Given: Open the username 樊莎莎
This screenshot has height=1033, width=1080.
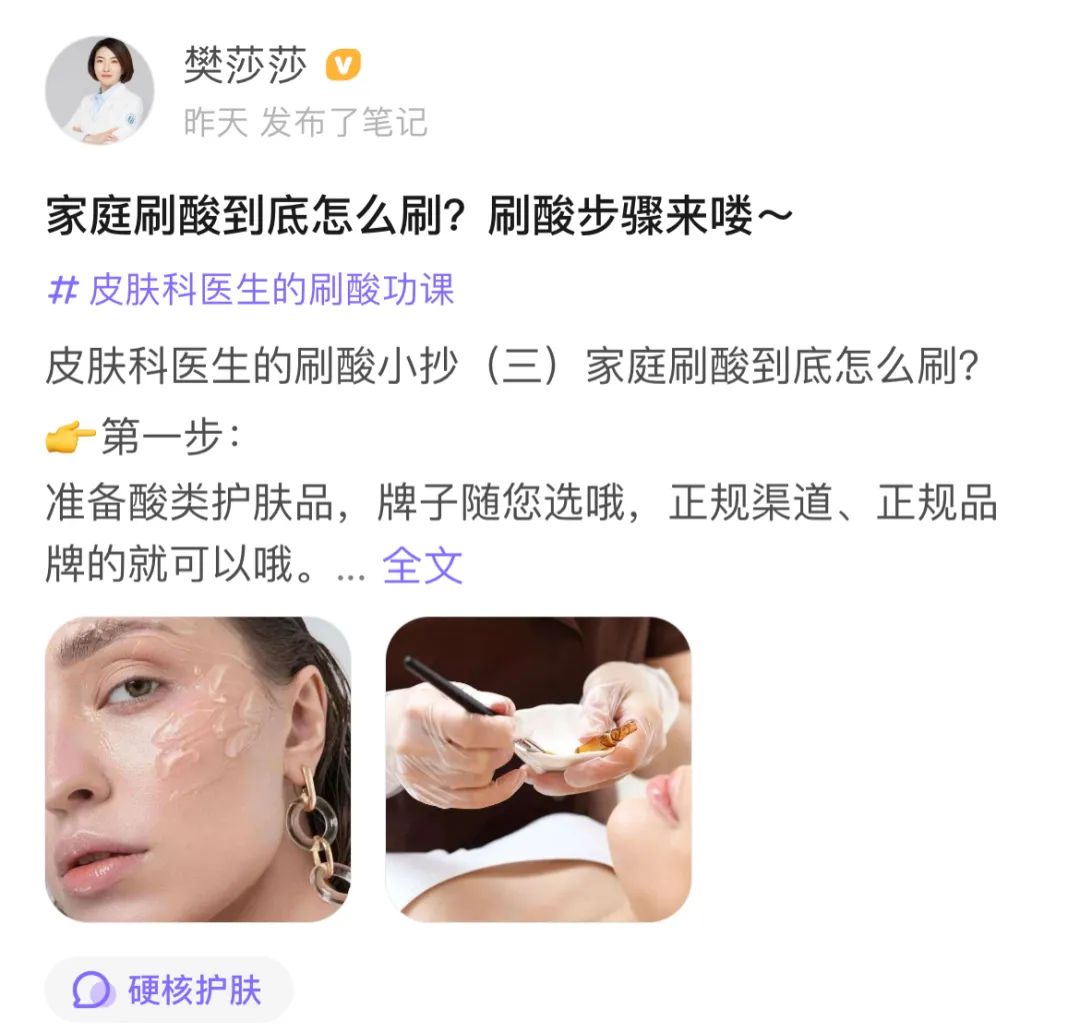Looking at the screenshot, I should [x=246, y=66].
